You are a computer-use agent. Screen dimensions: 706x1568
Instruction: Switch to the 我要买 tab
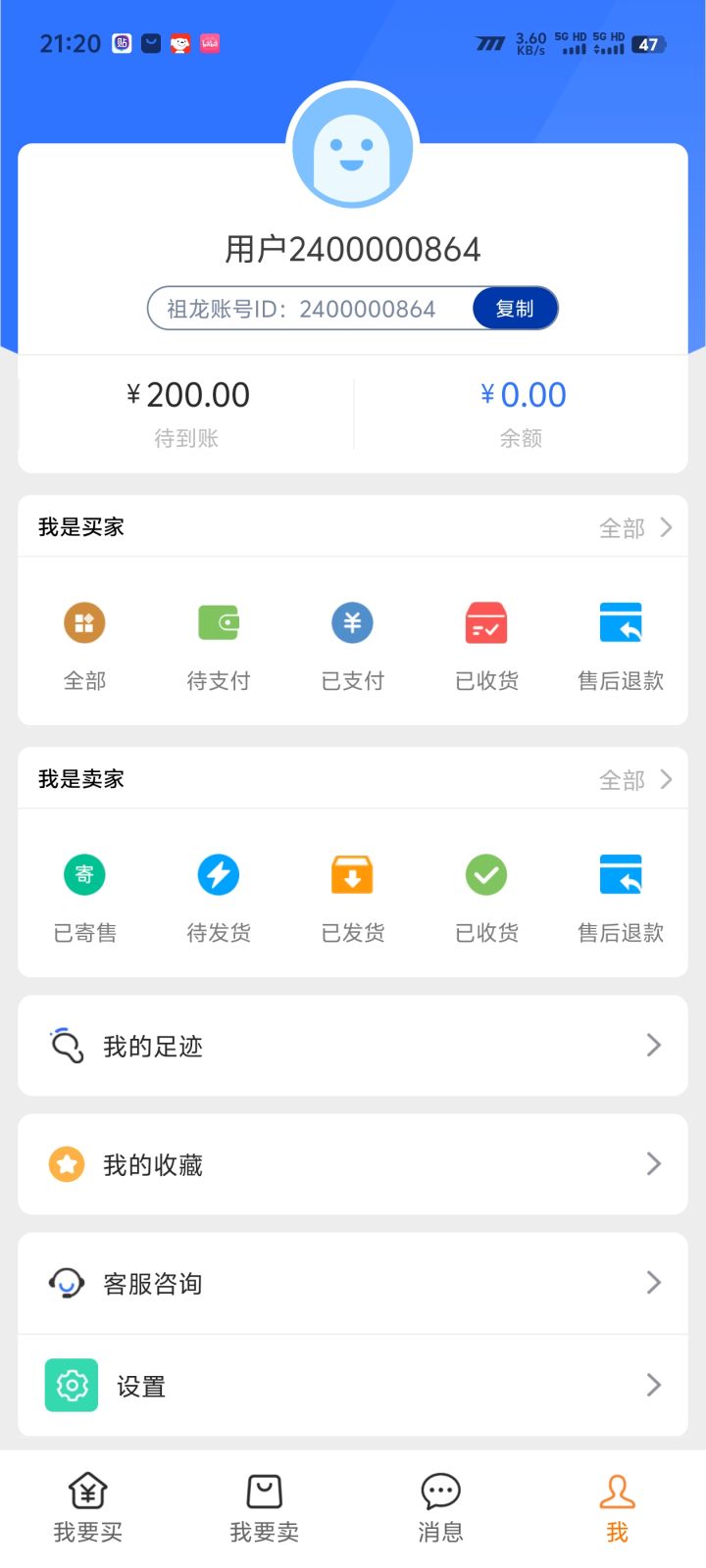coord(88,1509)
